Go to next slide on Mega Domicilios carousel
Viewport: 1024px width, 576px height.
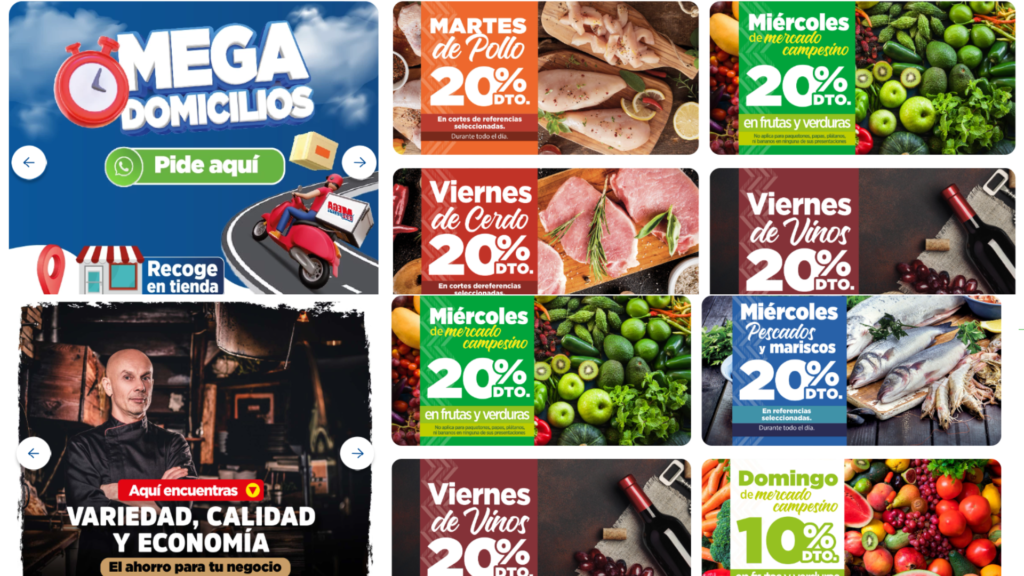(x=359, y=162)
